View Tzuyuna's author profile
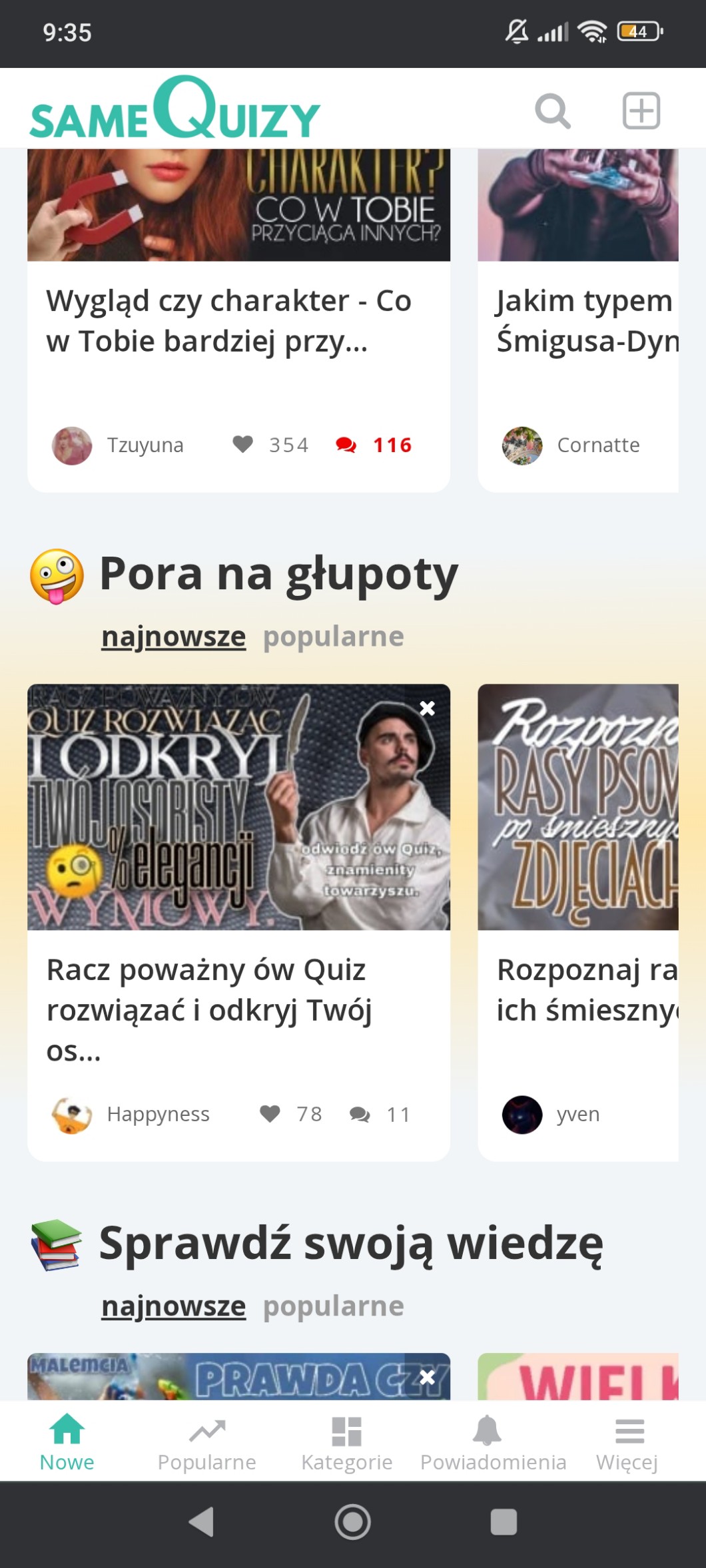The width and height of the screenshot is (706, 1568). [x=145, y=445]
